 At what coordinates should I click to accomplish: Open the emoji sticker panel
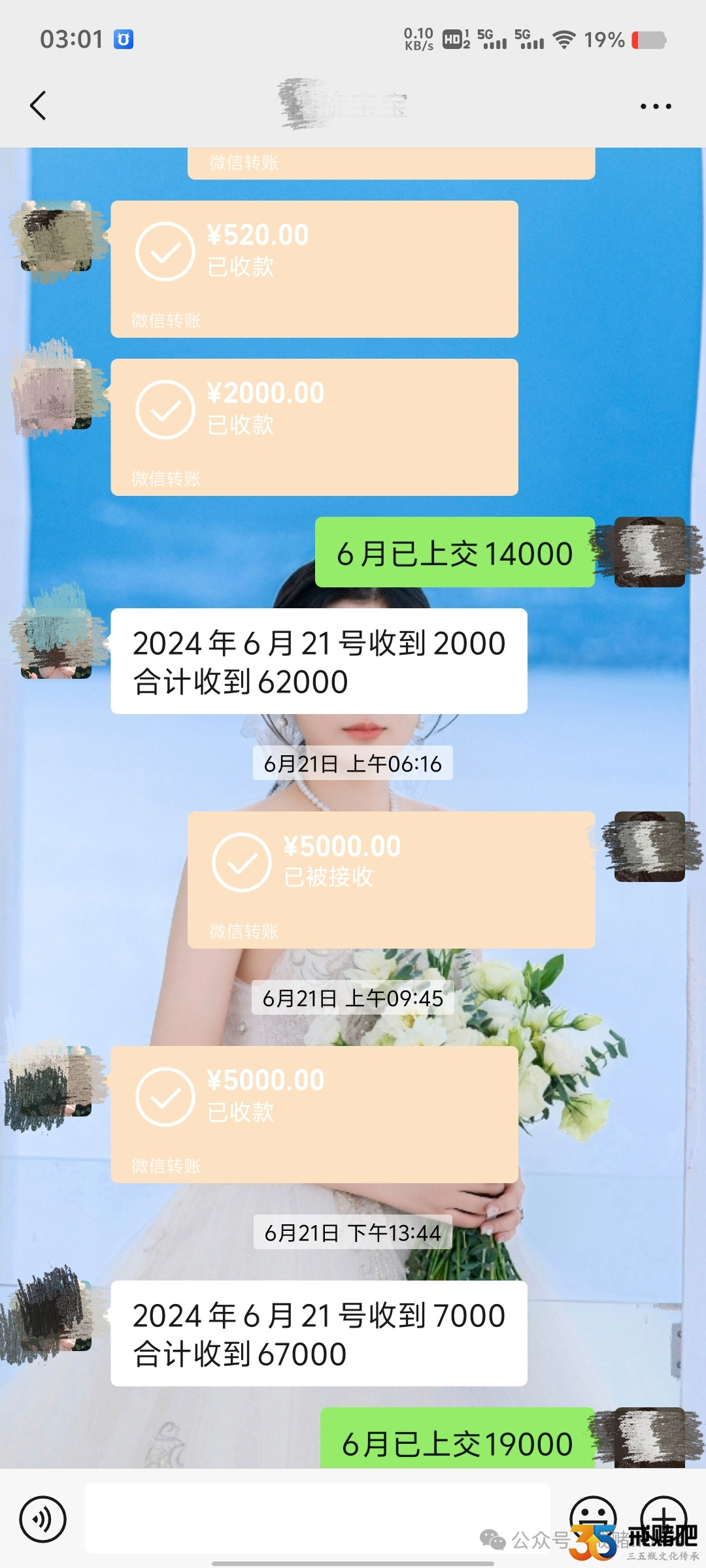click(x=592, y=1517)
